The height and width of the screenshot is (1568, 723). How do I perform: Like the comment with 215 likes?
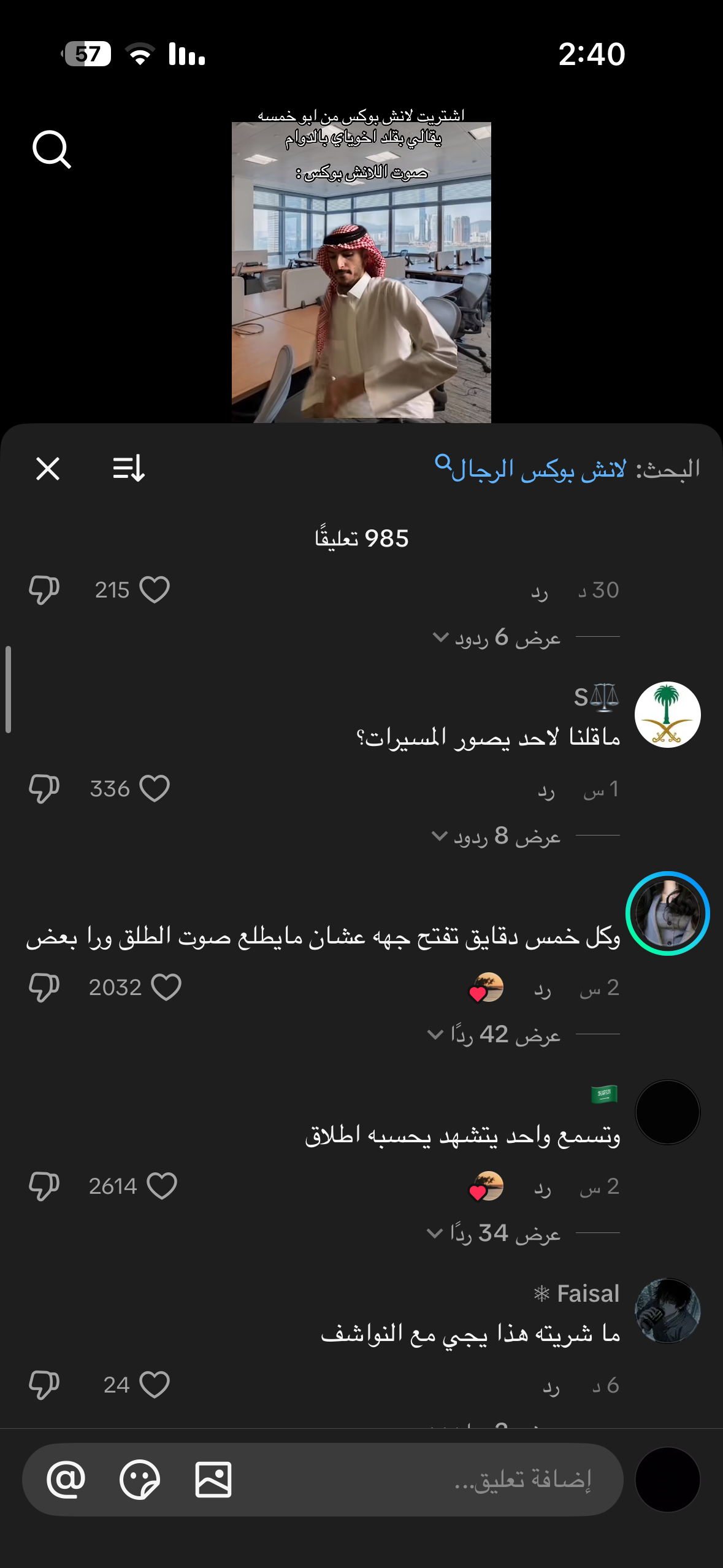click(x=154, y=590)
